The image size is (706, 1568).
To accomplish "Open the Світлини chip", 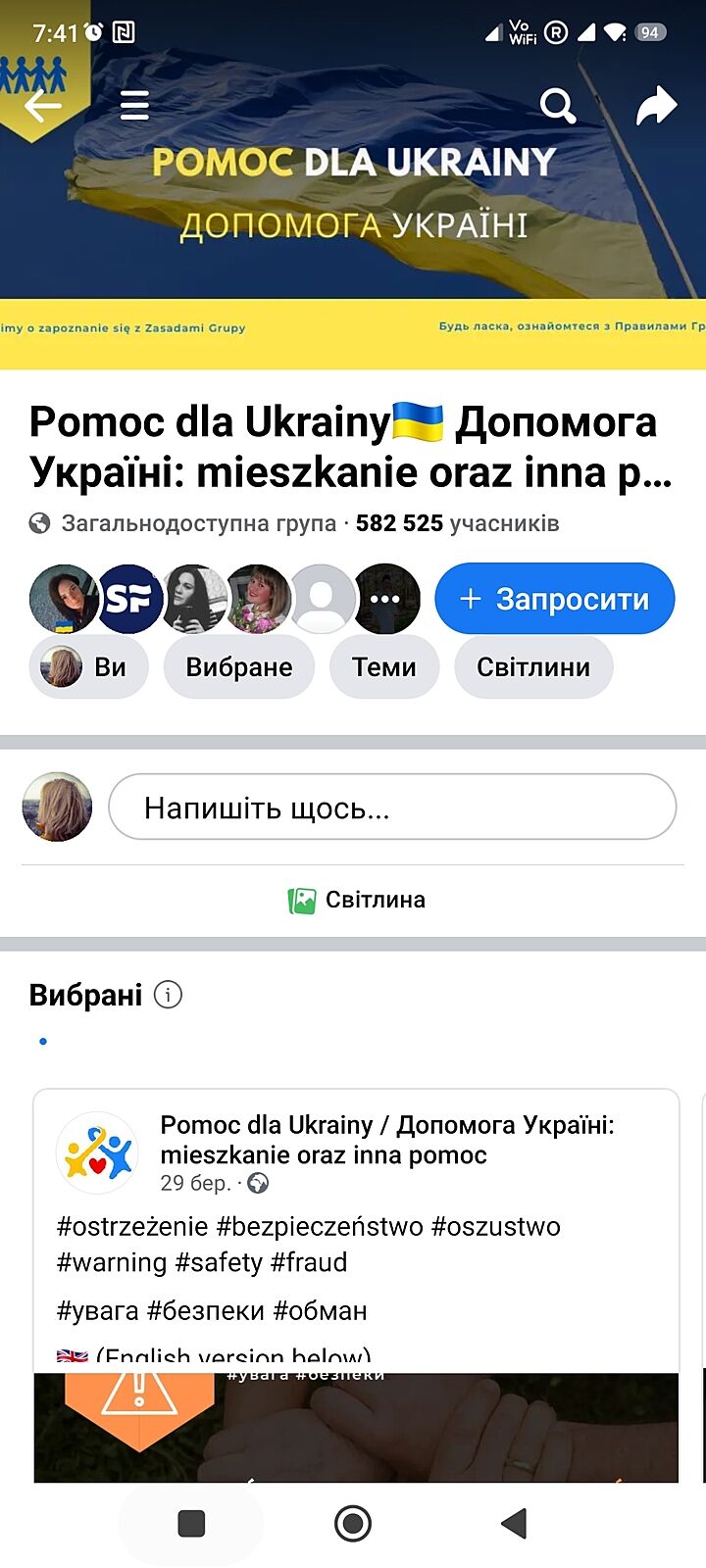I will [533, 667].
